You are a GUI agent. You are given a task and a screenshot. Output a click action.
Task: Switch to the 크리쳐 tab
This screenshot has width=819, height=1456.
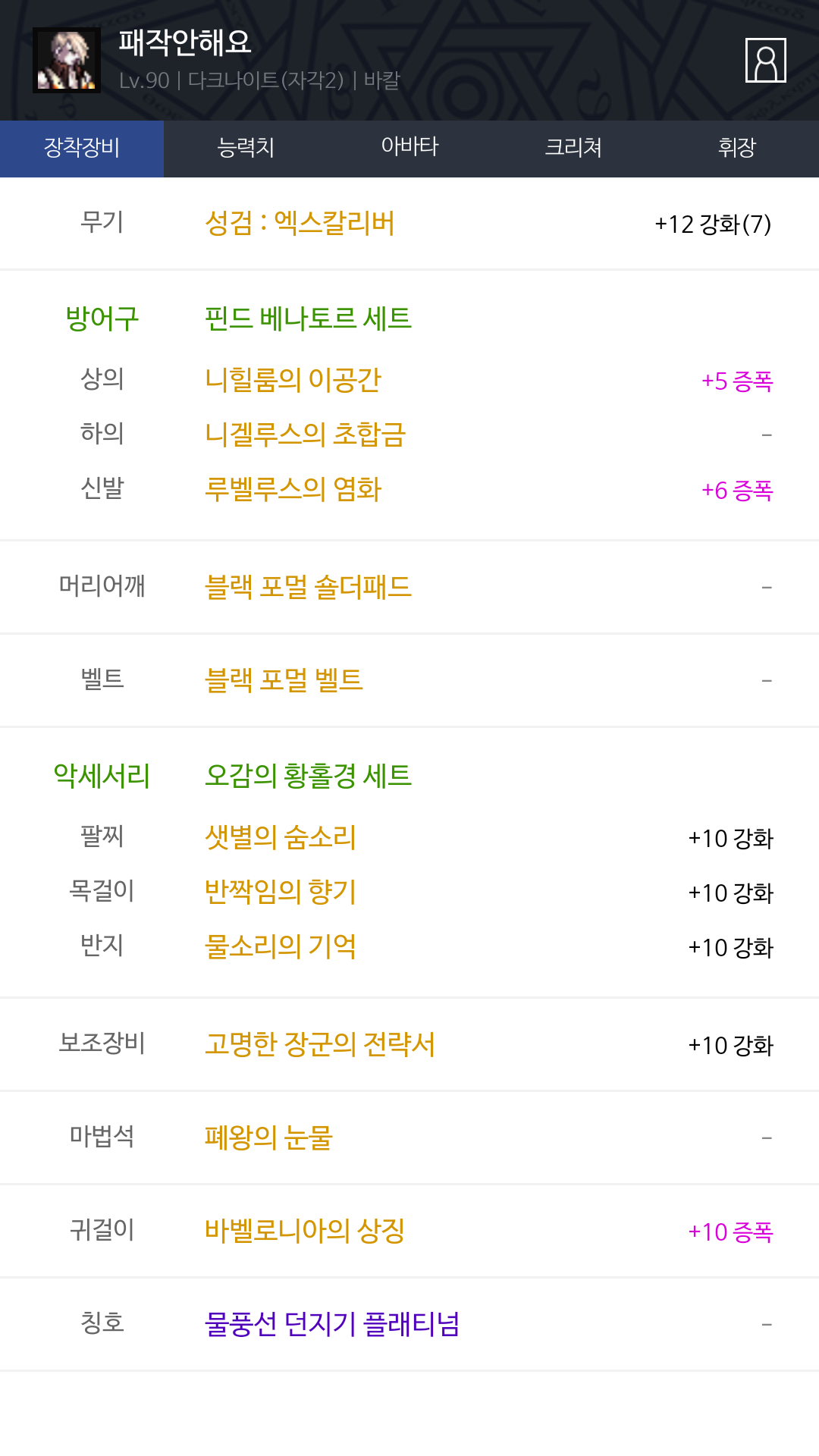[x=573, y=148]
